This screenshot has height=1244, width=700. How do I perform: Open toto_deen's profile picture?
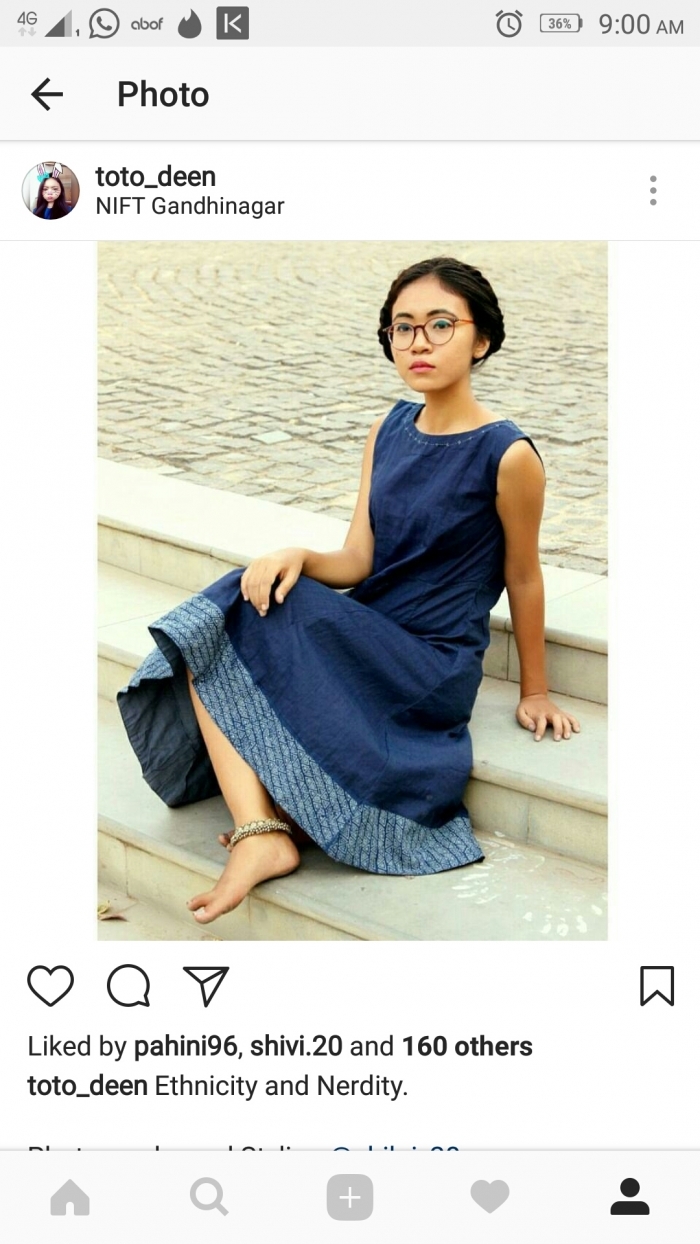(x=51, y=190)
